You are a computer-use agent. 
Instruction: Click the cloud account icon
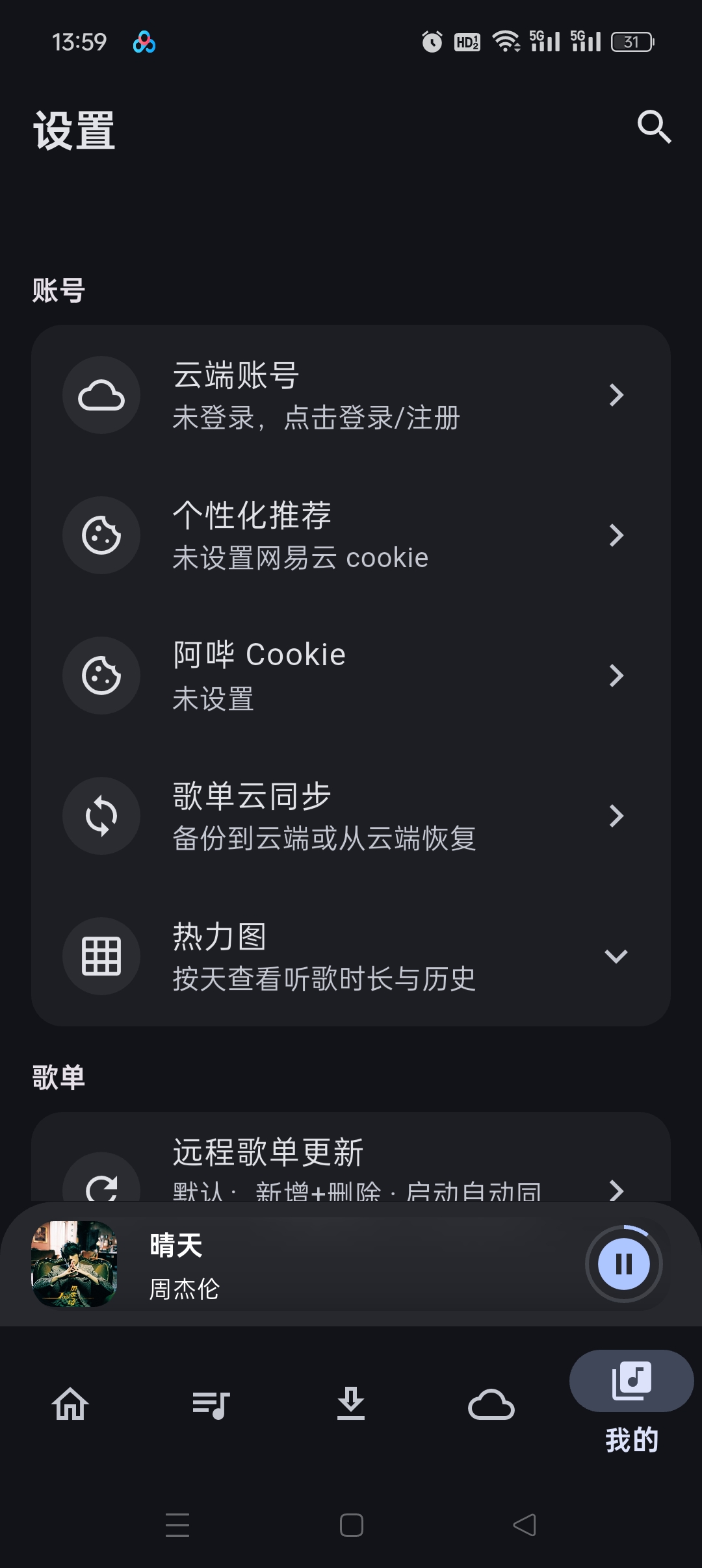pyautogui.click(x=101, y=395)
